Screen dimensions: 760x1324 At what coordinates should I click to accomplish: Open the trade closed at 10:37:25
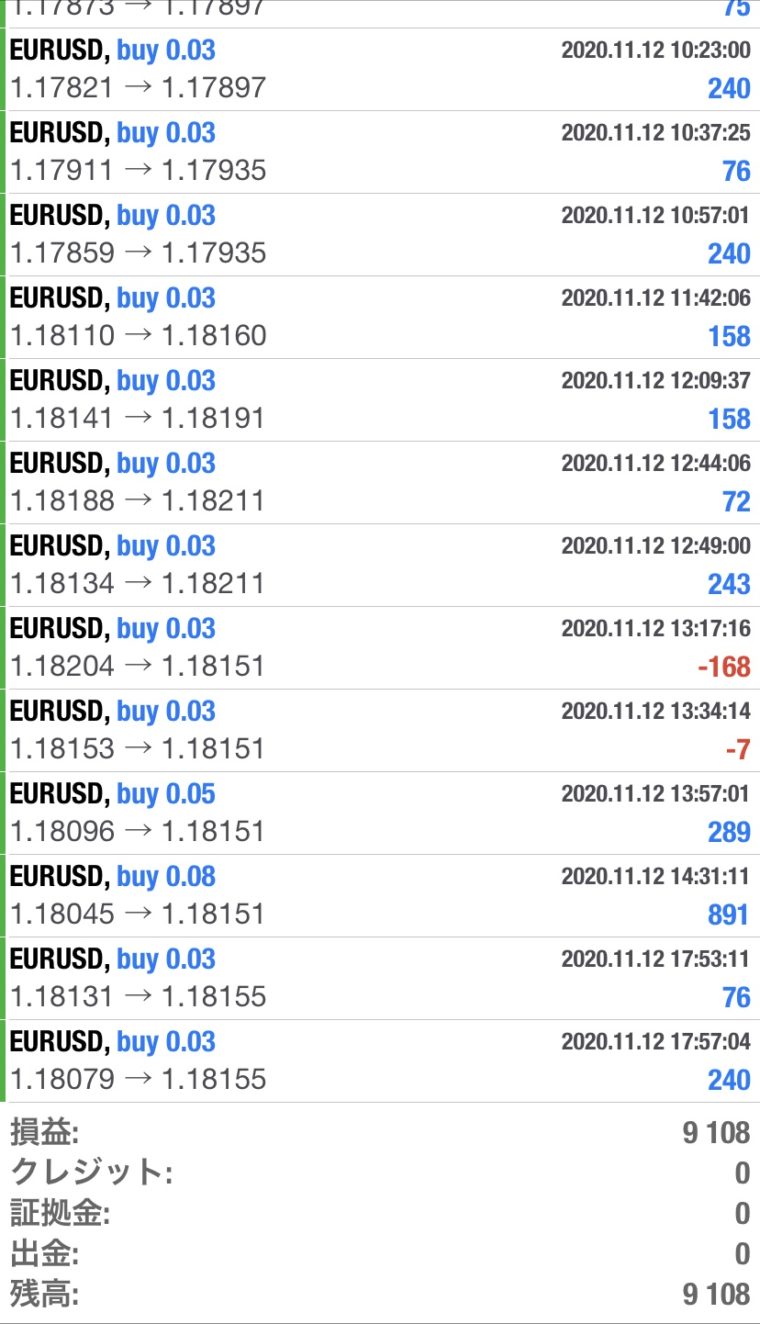pyautogui.click(x=380, y=152)
